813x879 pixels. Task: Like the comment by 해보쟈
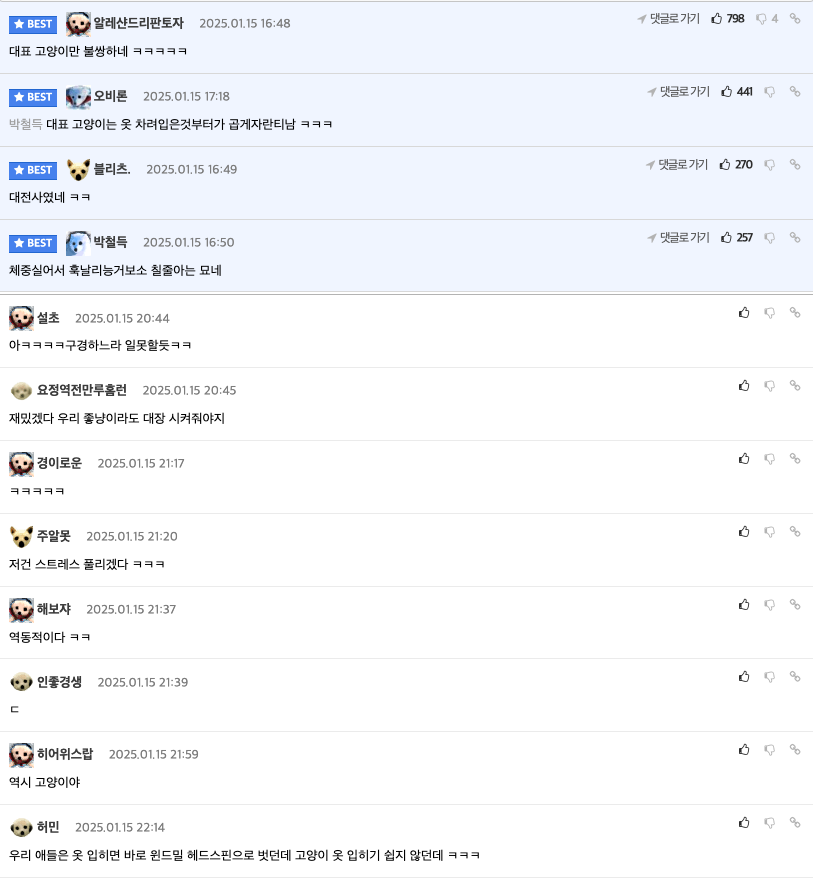[x=744, y=605]
